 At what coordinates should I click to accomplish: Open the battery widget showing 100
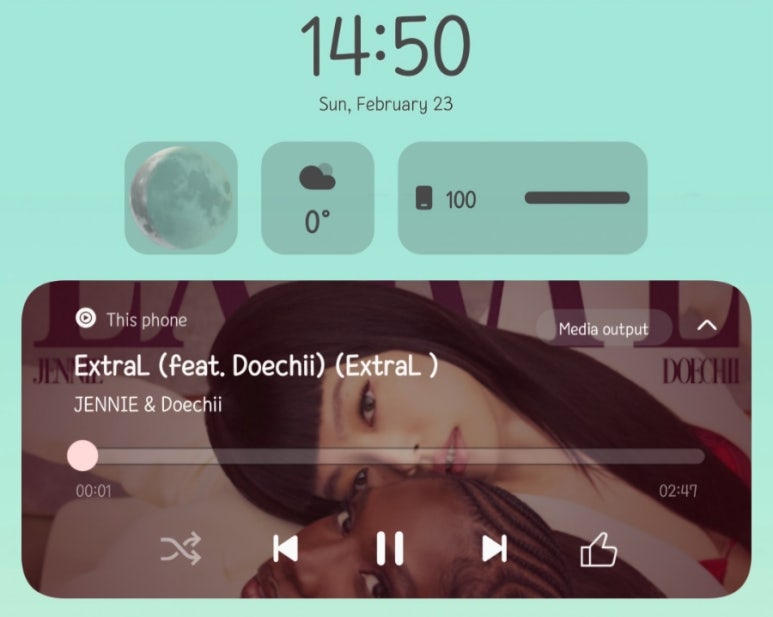[522, 197]
